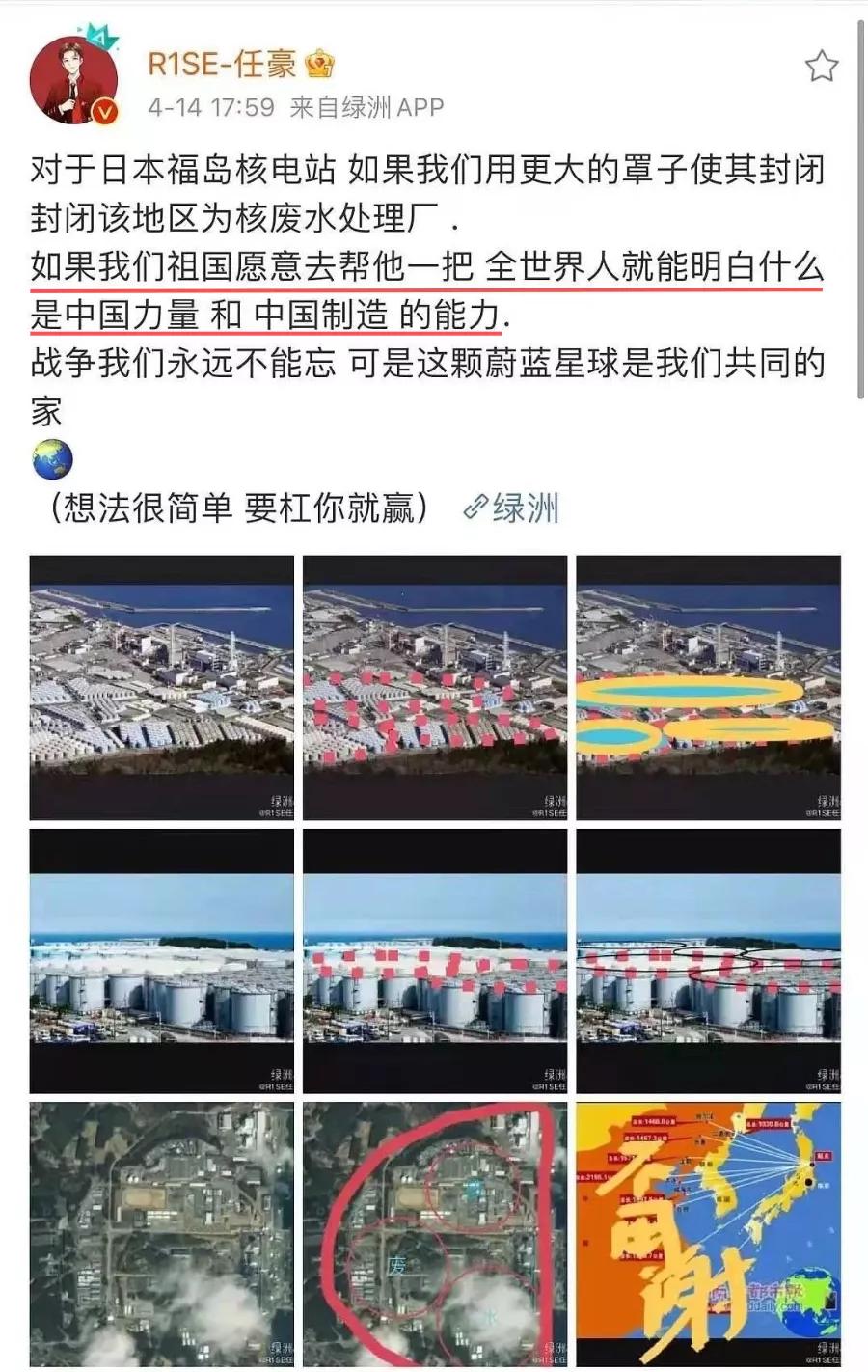Screen dimensions: 868x1372
Task: Open the plain satellite view photo
Action: coord(162,1234)
